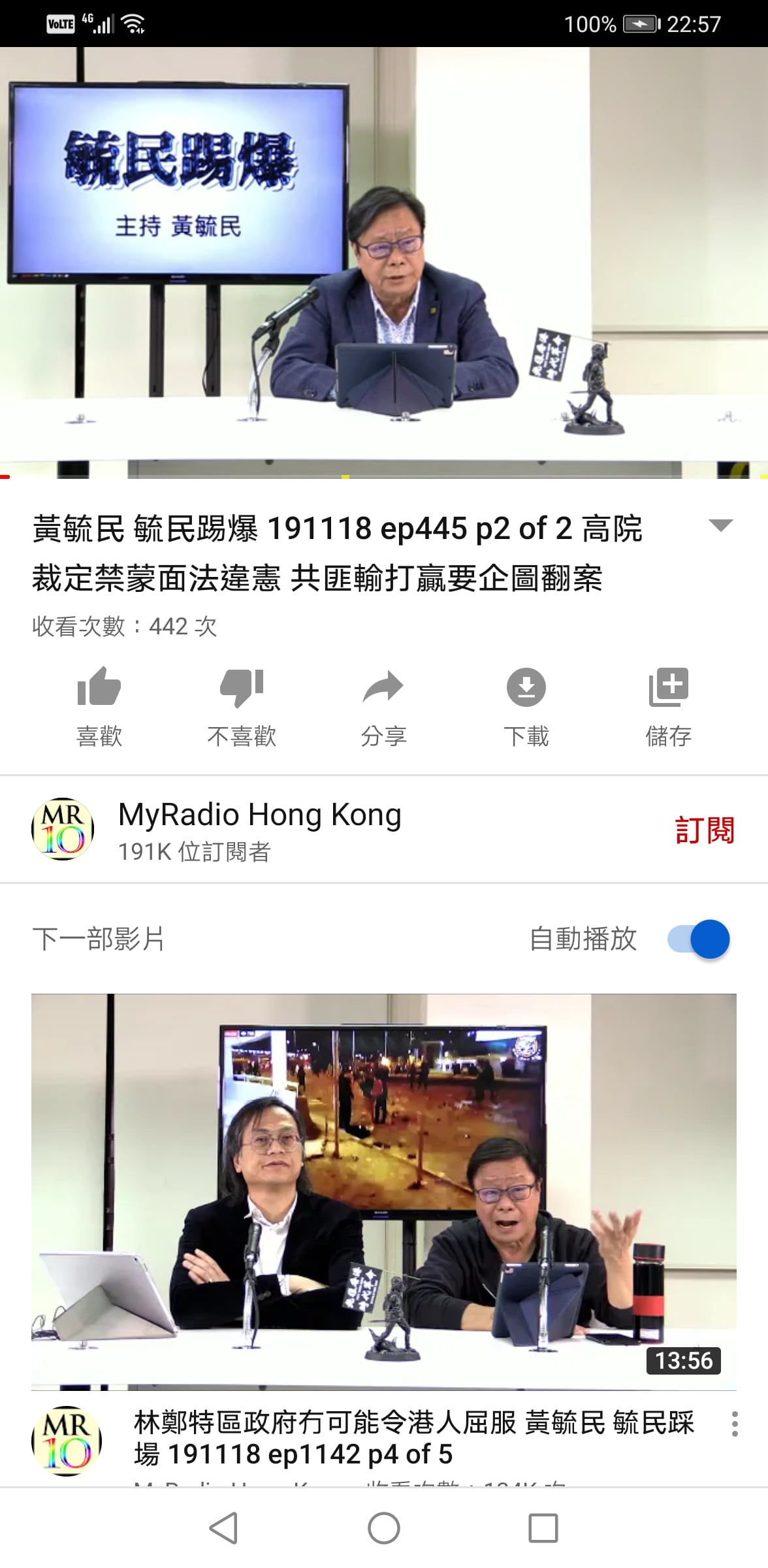The width and height of the screenshot is (768, 1568).
Task: Dislike the video via 不喜歡
Action: [242, 706]
